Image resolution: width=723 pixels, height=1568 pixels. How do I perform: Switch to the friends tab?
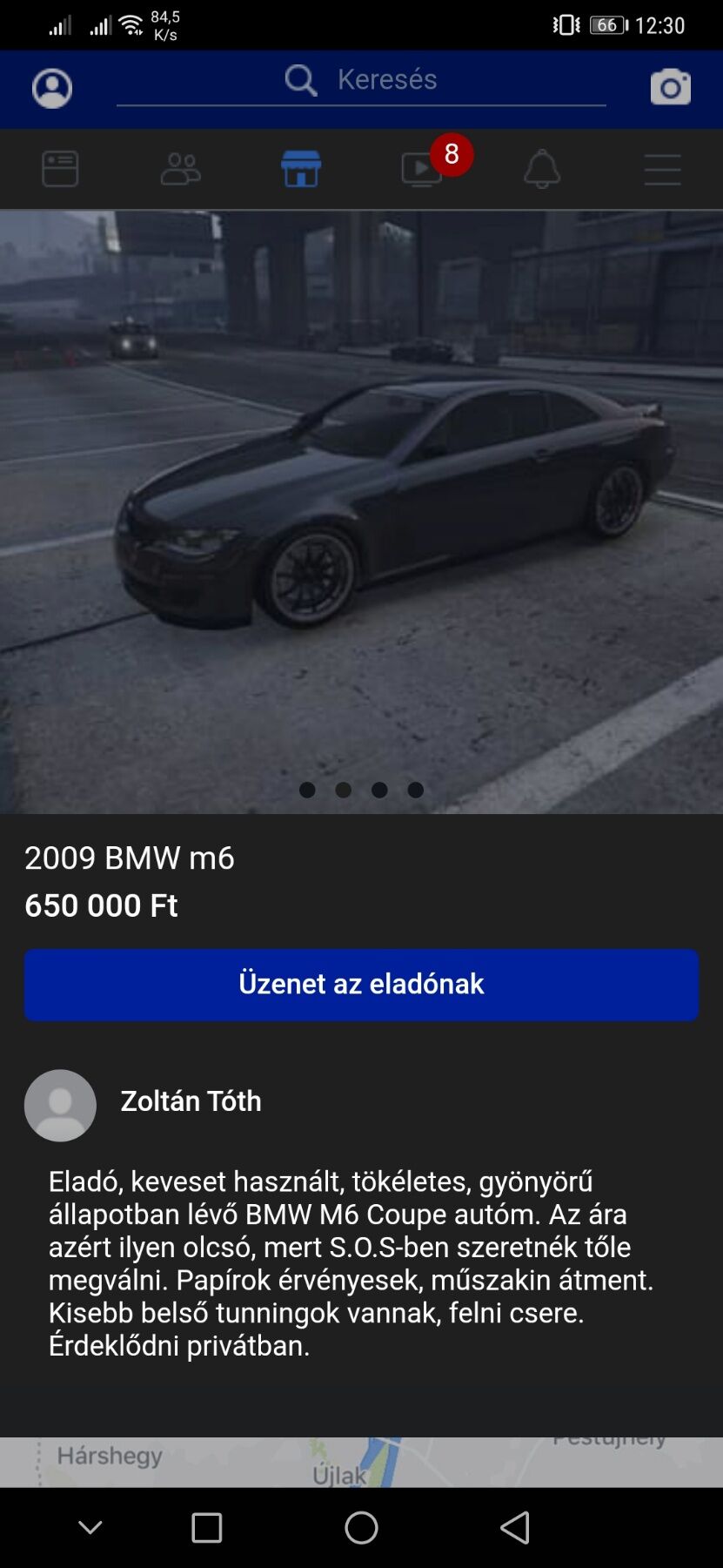(x=180, y=169)
